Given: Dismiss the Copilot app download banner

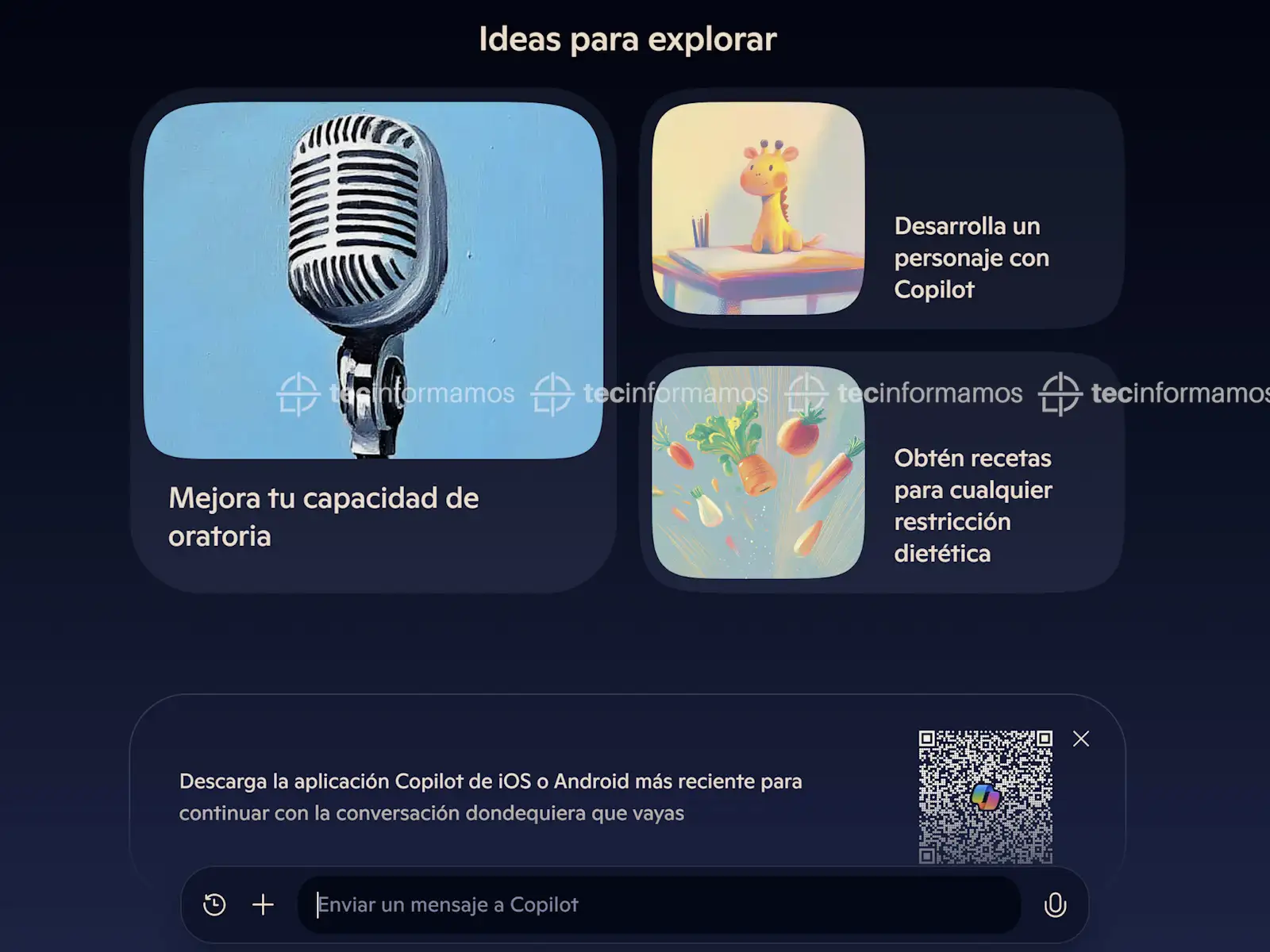Looking at the screenshot, I should click(1080, 739).
